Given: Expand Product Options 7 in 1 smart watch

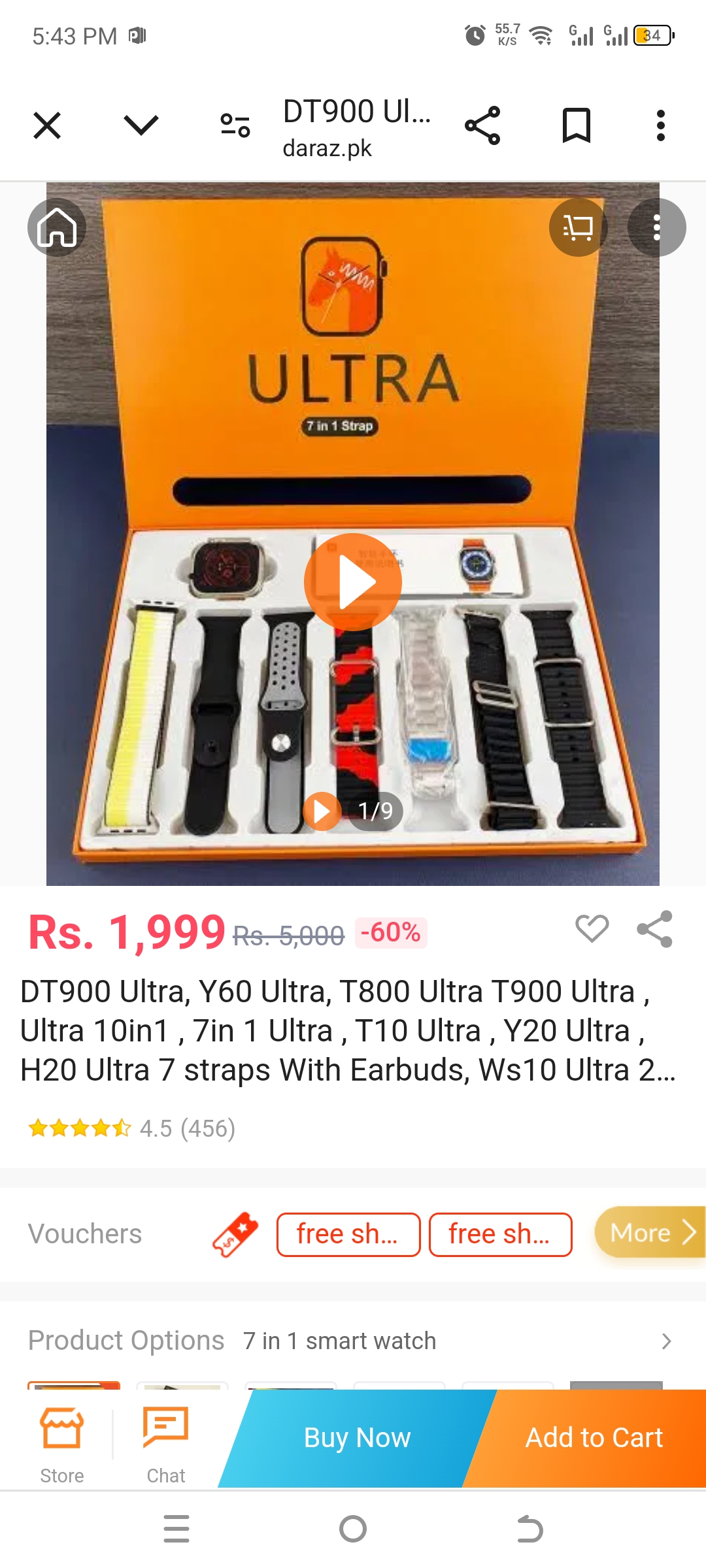Looking at the screenshot, I should (x=665, y=1341).
